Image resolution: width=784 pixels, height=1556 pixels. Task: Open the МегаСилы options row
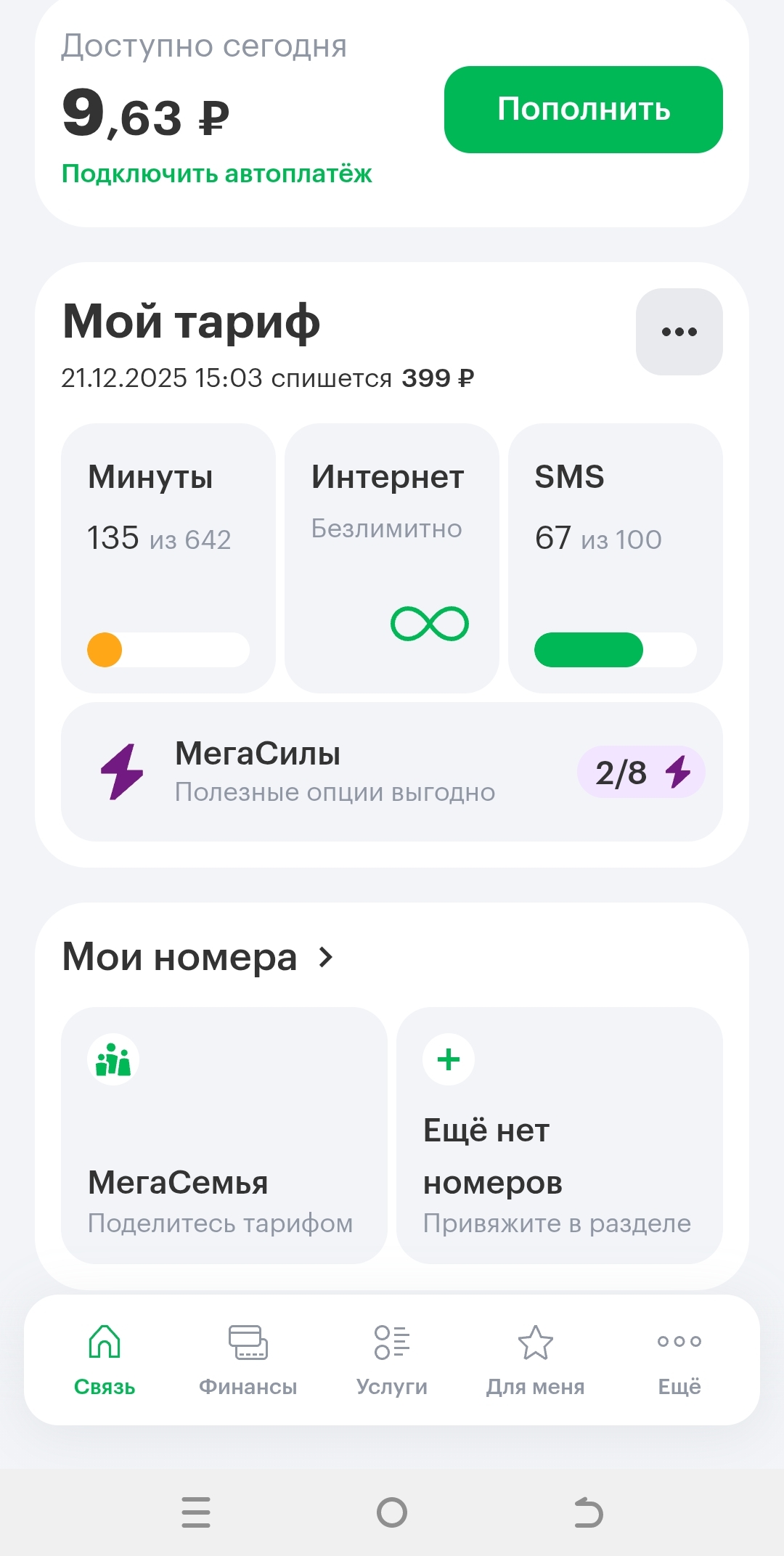[392, 772]
